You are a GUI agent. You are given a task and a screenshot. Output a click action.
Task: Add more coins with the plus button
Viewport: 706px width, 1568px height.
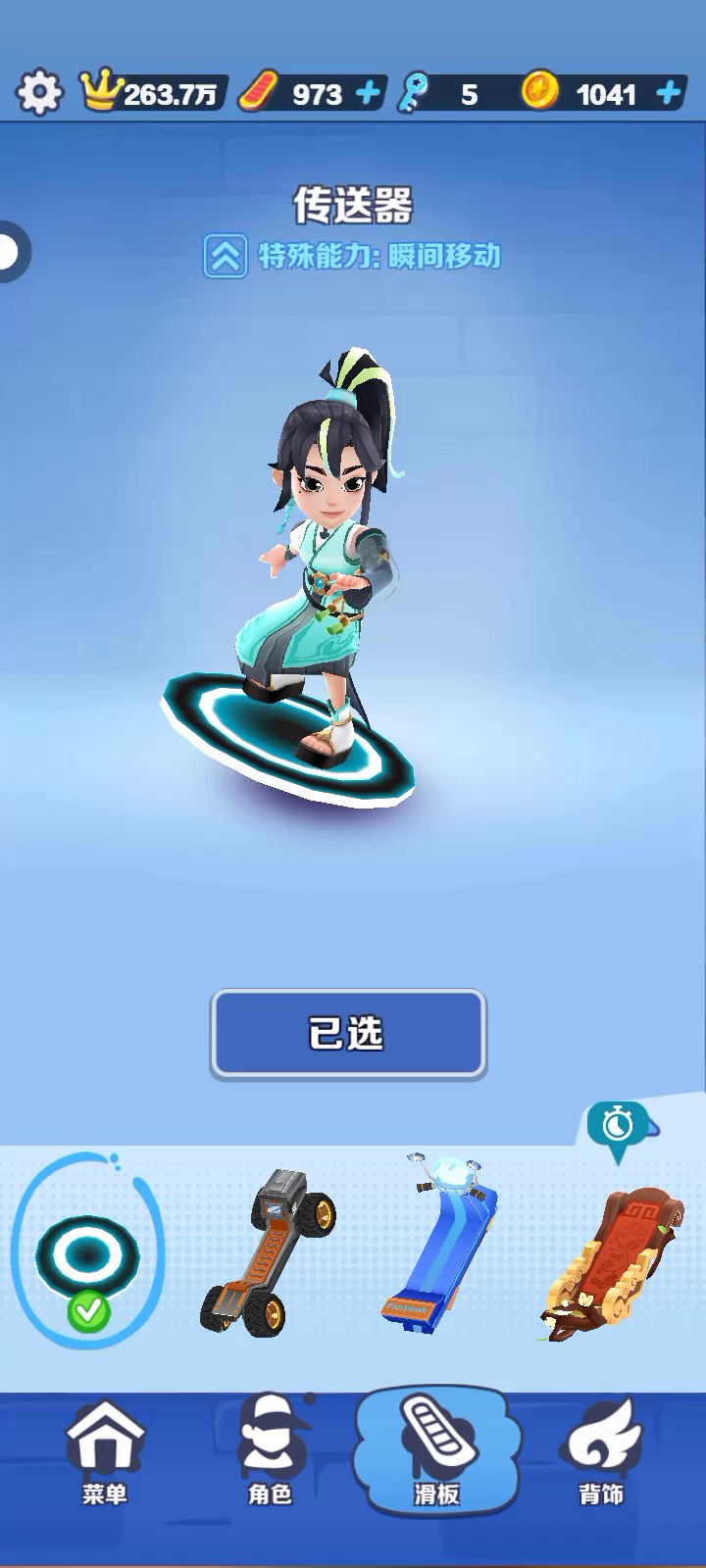click(668, 93)
